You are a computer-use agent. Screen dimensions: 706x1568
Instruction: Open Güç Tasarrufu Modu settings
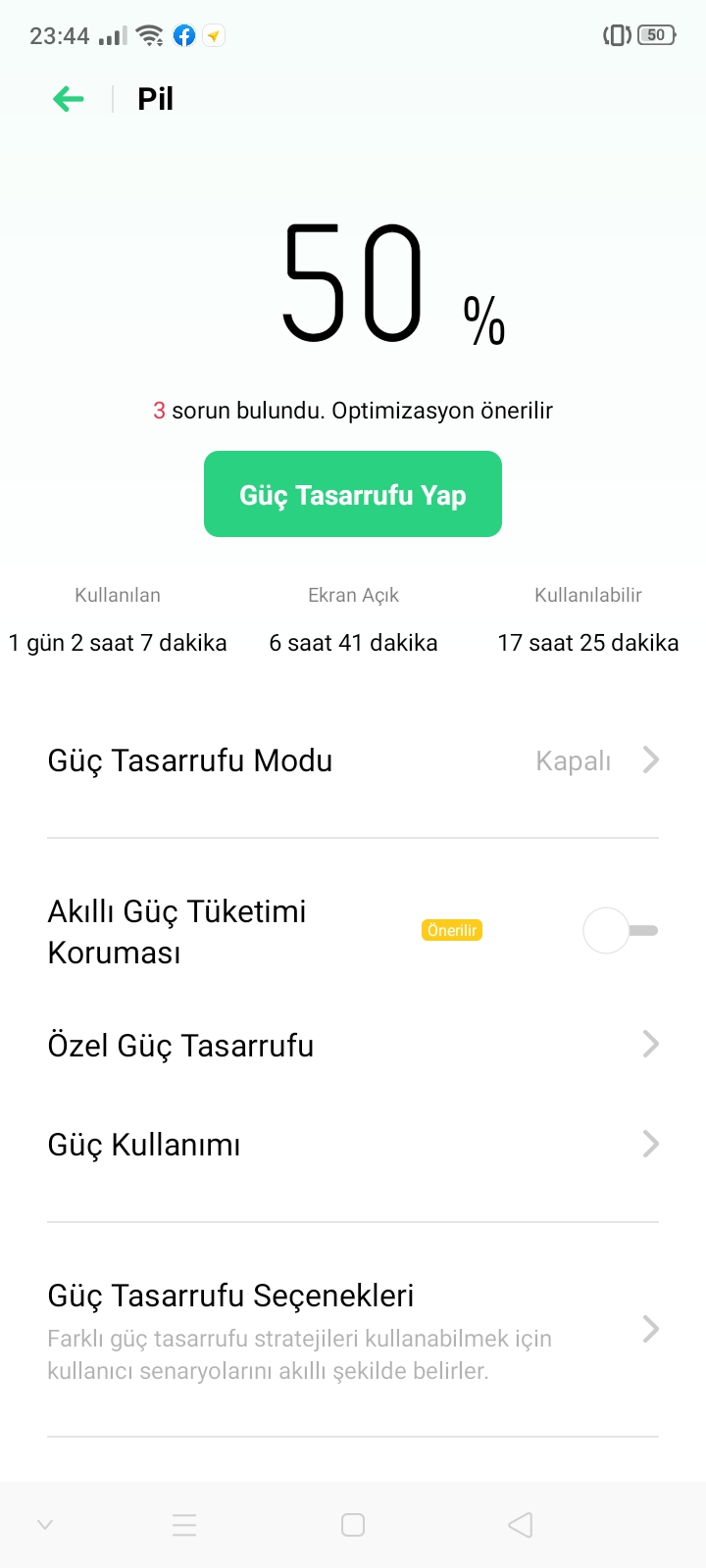(353, 760)
